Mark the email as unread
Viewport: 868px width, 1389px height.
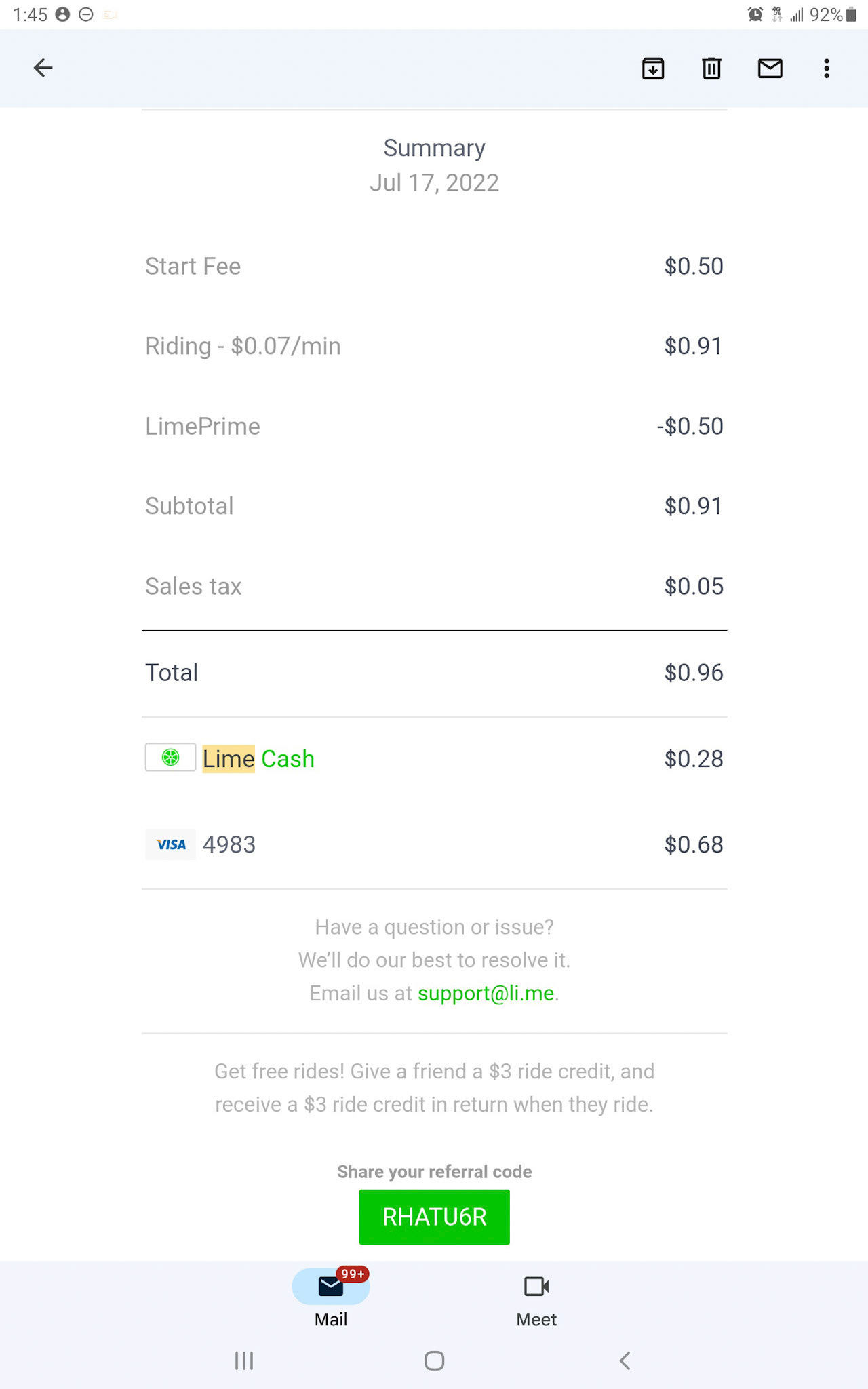pos(770,69)
